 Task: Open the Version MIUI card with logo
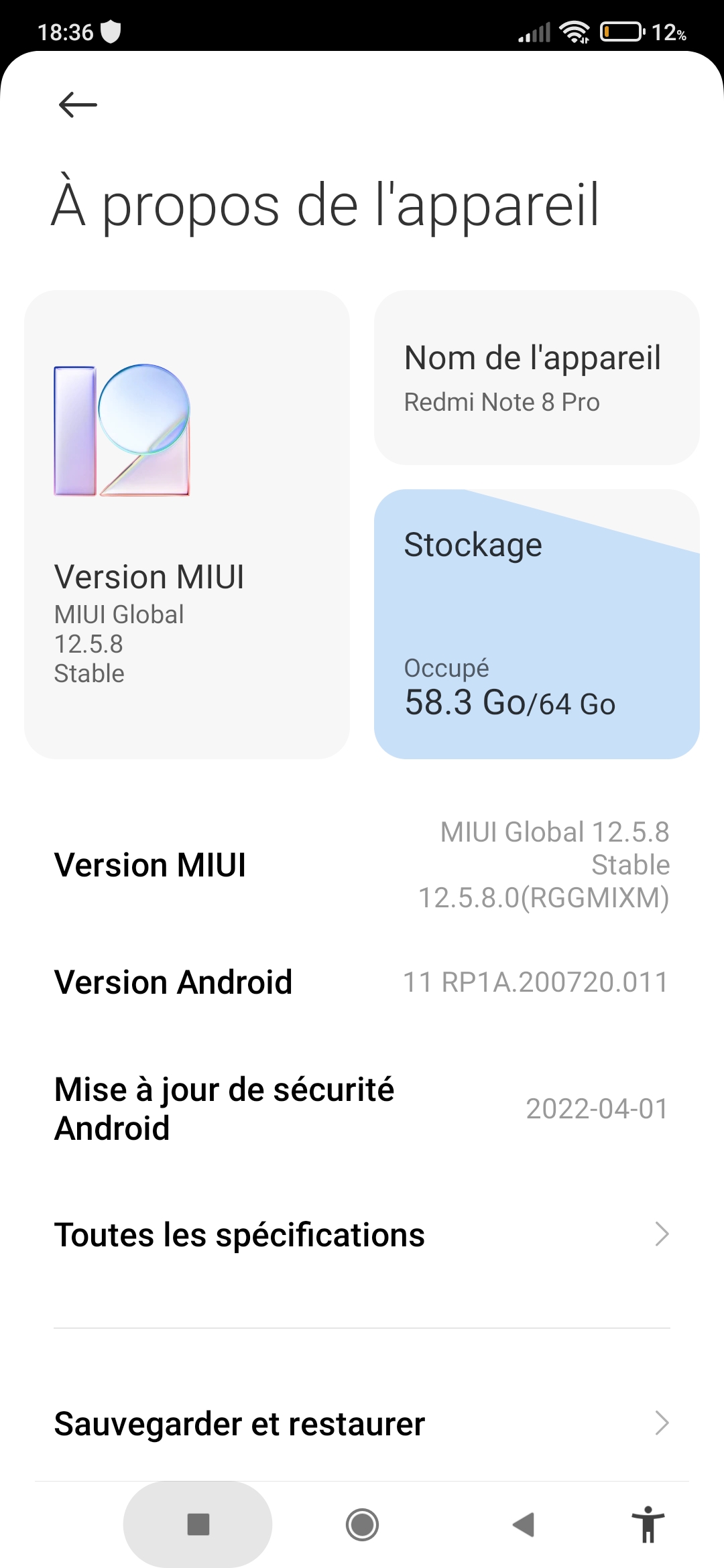(187, 524)
